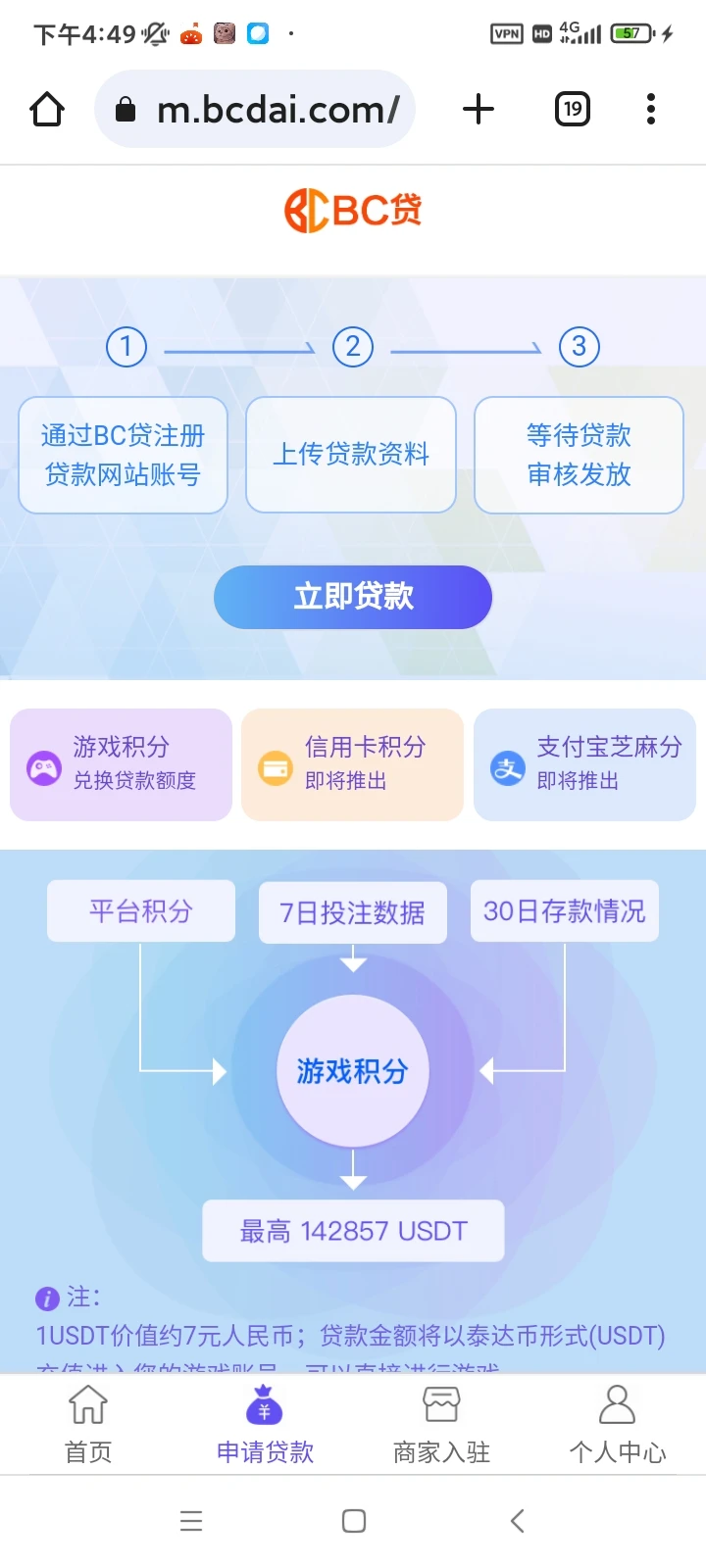Viewport: 706px width, 1568px height.
Task: Open a new browser tab
Action: pyautogui.click(x=478, y=109)
